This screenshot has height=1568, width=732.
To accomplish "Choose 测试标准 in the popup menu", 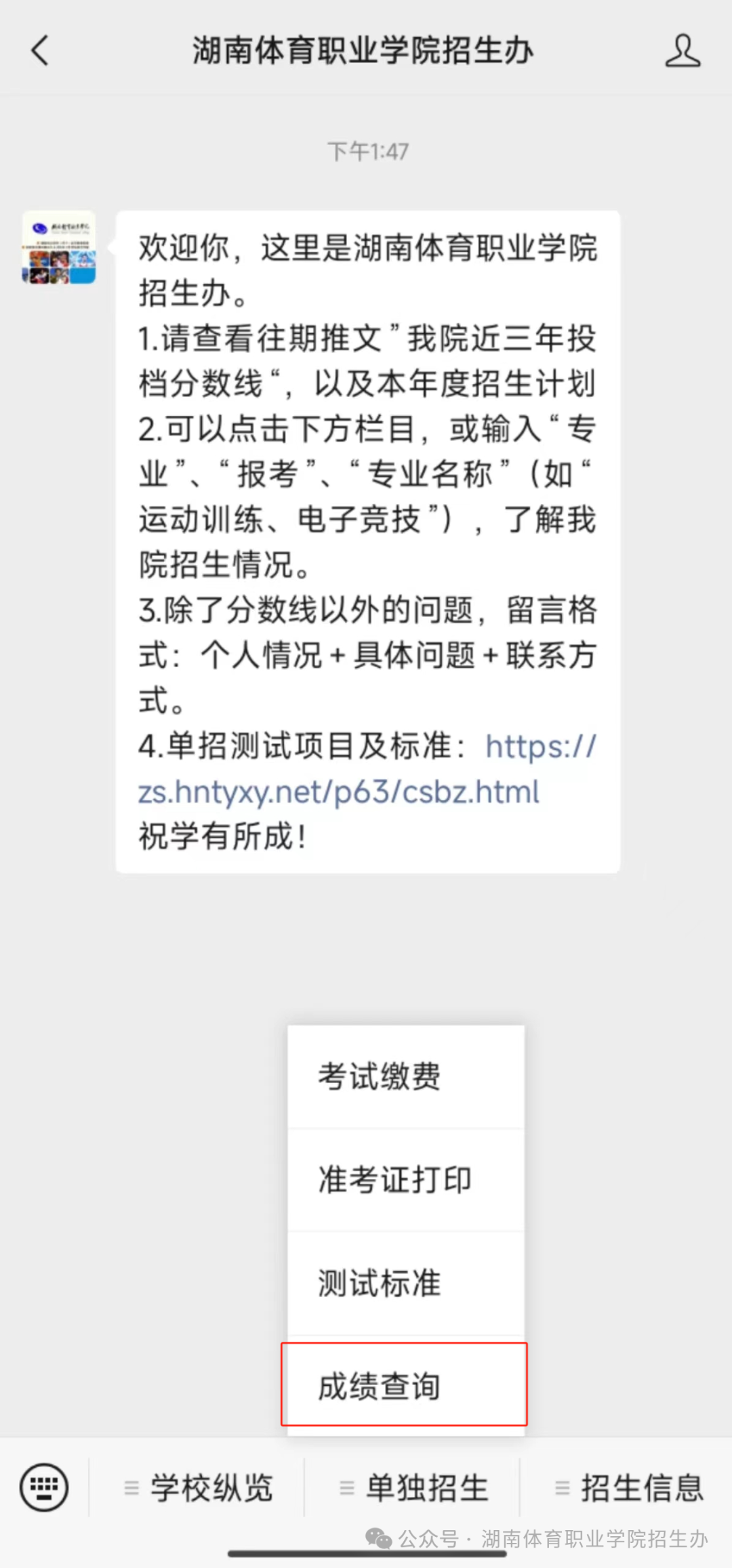I will point(405,1283).
